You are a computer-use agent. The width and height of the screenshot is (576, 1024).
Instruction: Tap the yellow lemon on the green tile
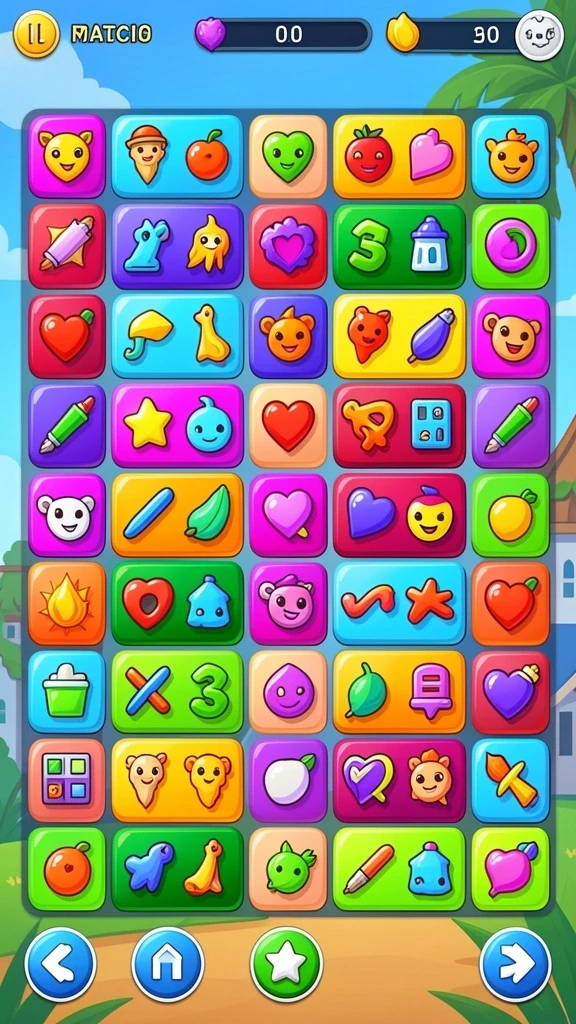[511, 515]
